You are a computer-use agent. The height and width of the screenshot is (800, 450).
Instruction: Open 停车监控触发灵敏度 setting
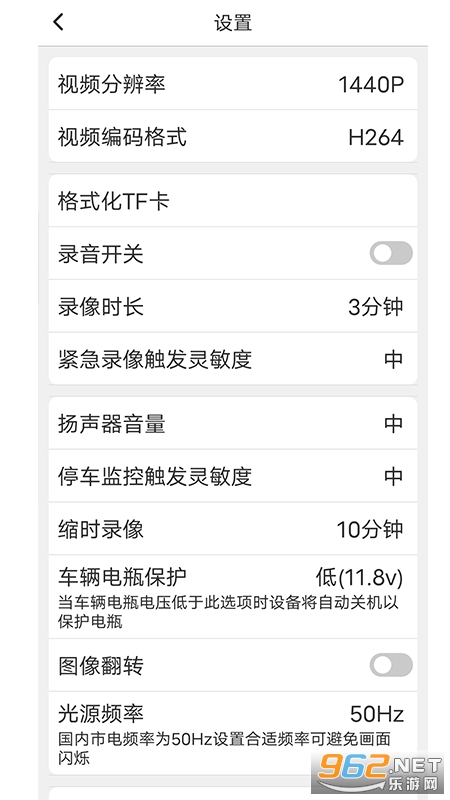coord(233,477)
